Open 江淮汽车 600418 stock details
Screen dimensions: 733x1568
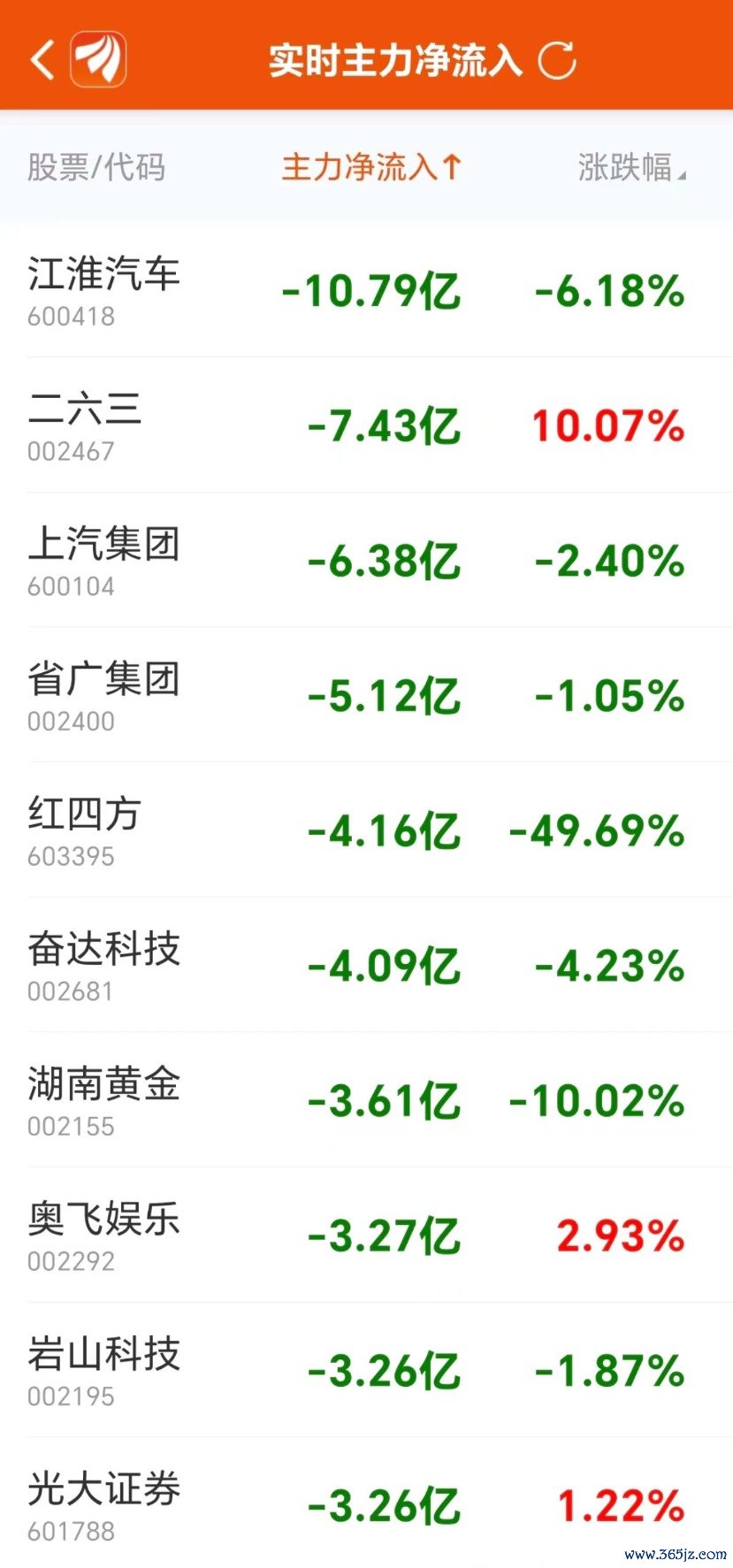[366, 290]
